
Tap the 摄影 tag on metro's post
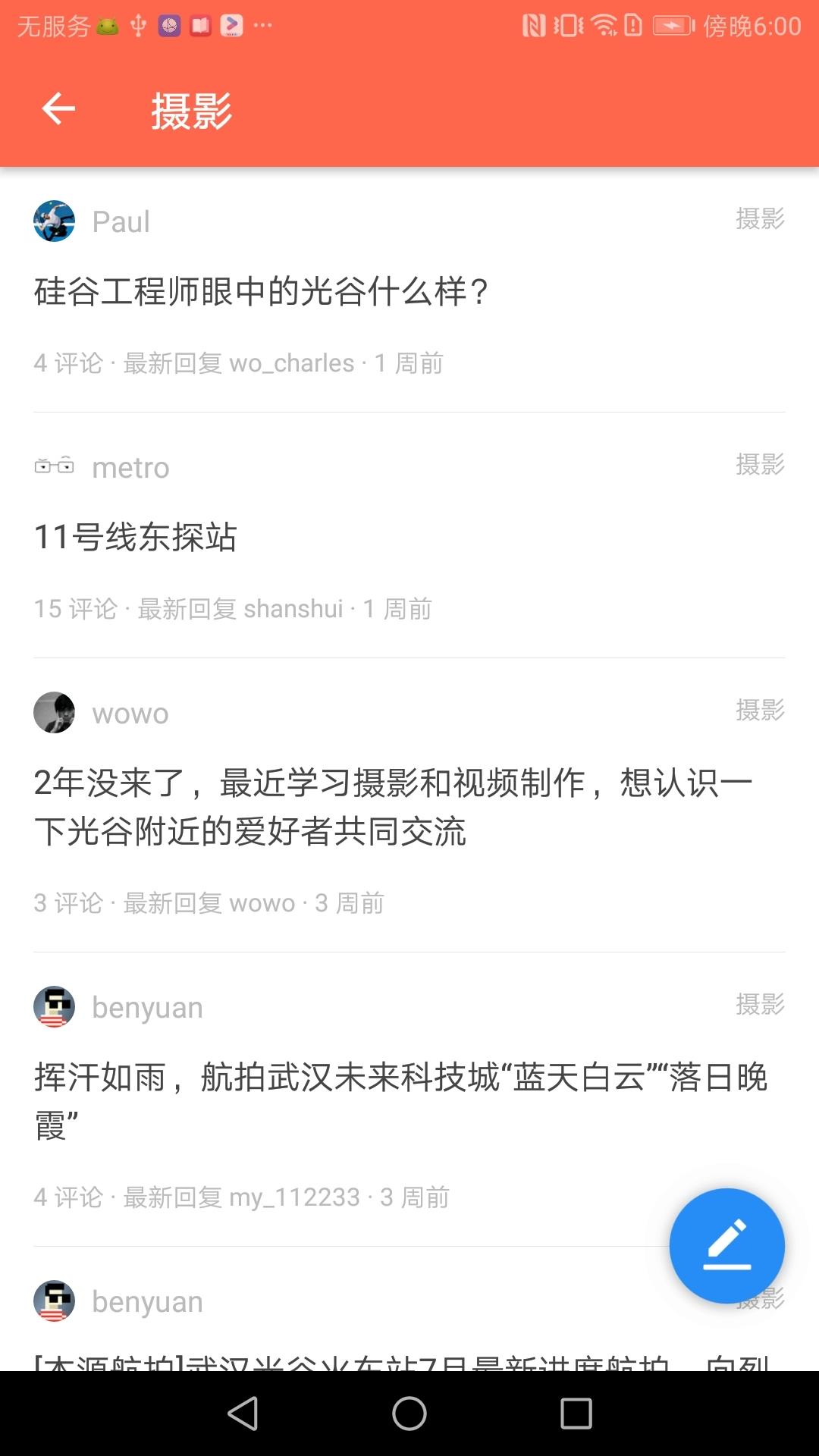pyautogui.click(x=759, y=464)
